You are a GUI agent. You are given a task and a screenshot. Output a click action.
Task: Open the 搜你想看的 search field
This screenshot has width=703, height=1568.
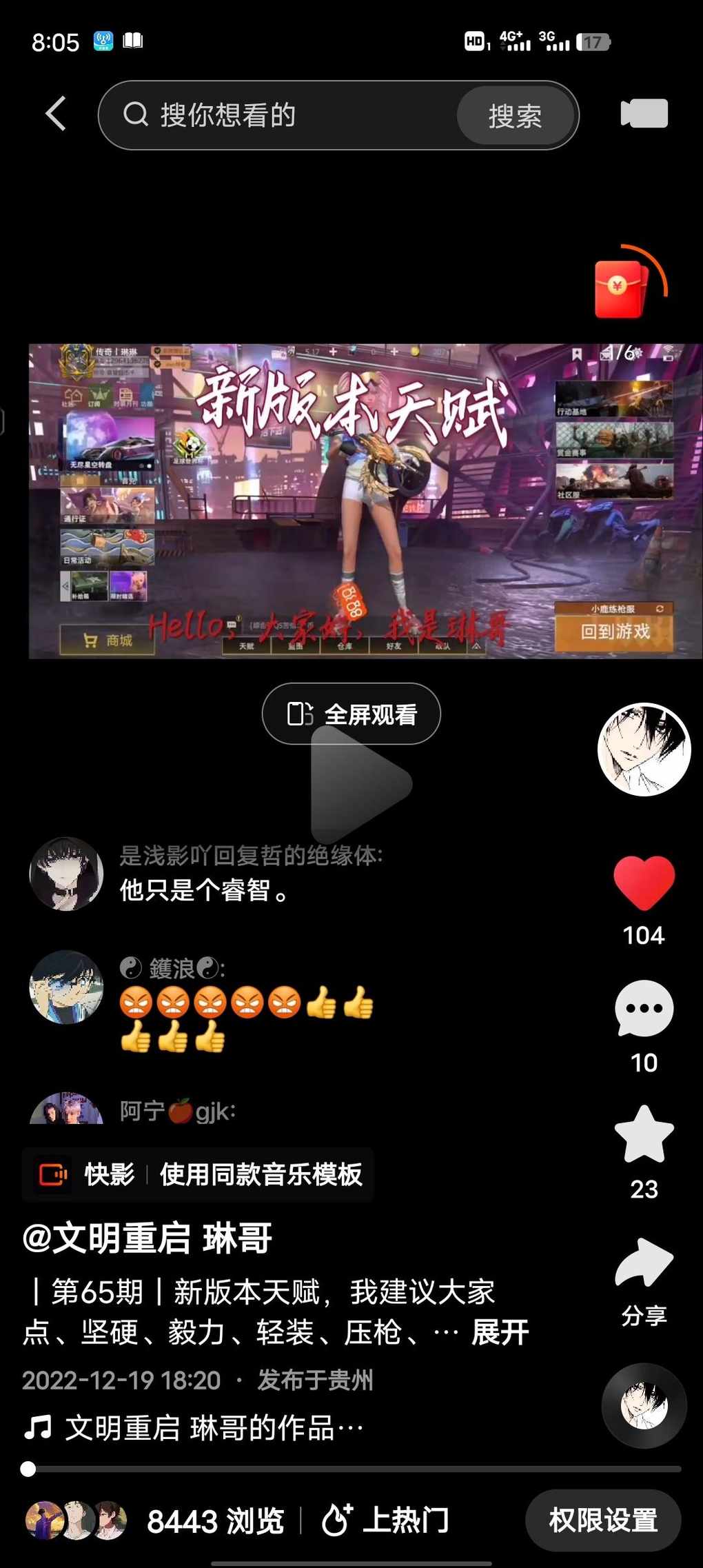tap(276, 115)
